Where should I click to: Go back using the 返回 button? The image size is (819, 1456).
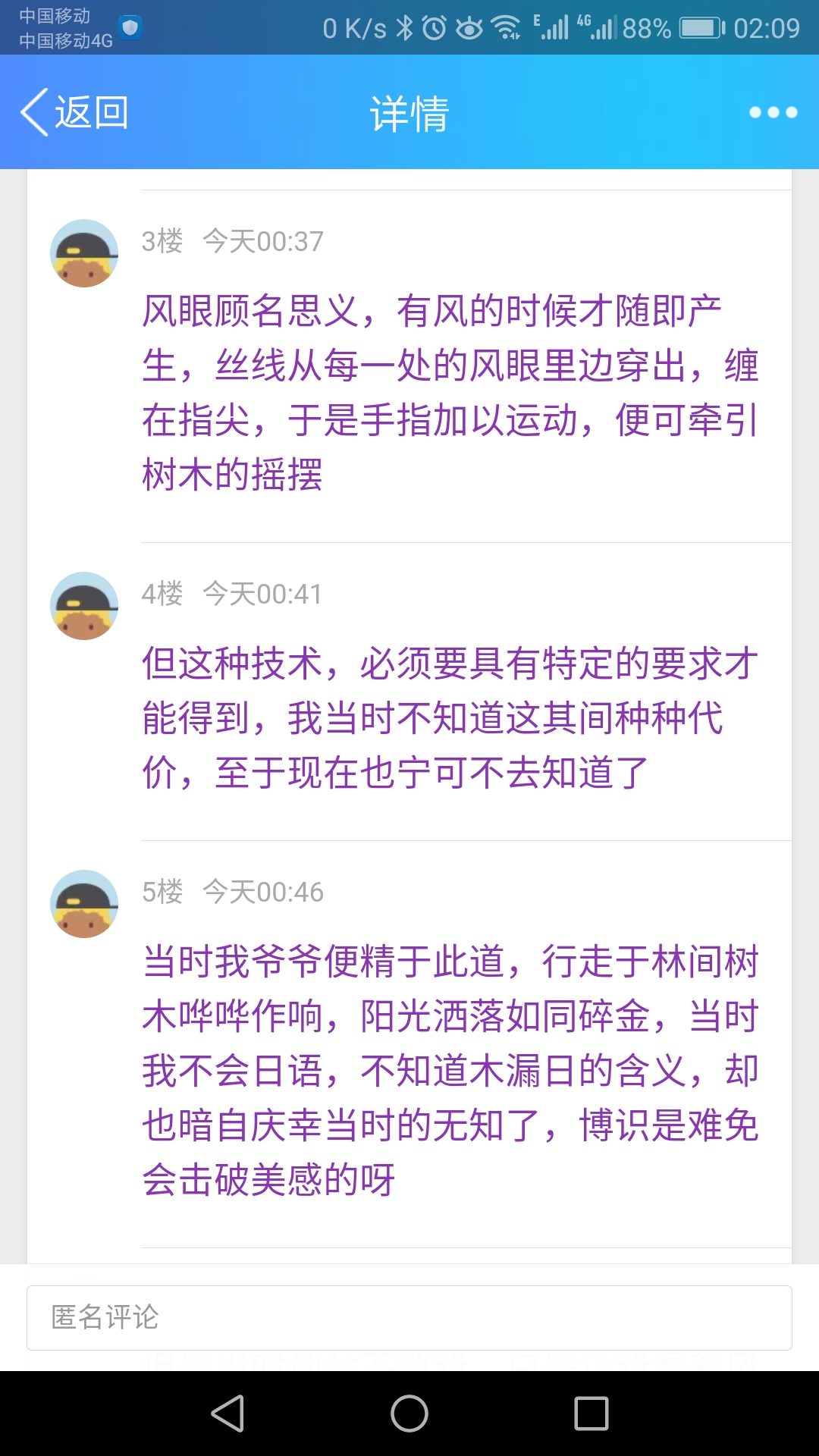[x=74, y=112]
